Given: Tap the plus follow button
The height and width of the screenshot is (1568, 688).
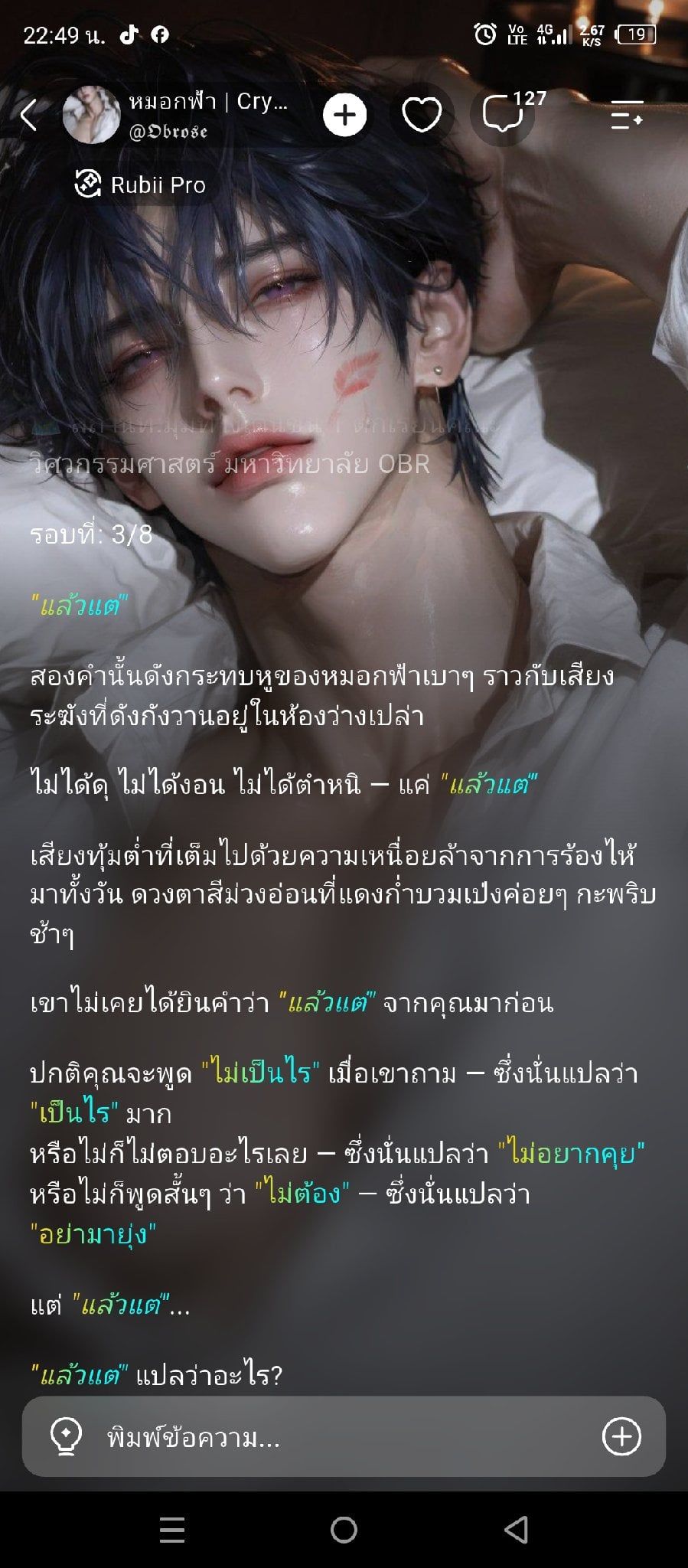Looking at the screenshot, I should coord(344,115).
